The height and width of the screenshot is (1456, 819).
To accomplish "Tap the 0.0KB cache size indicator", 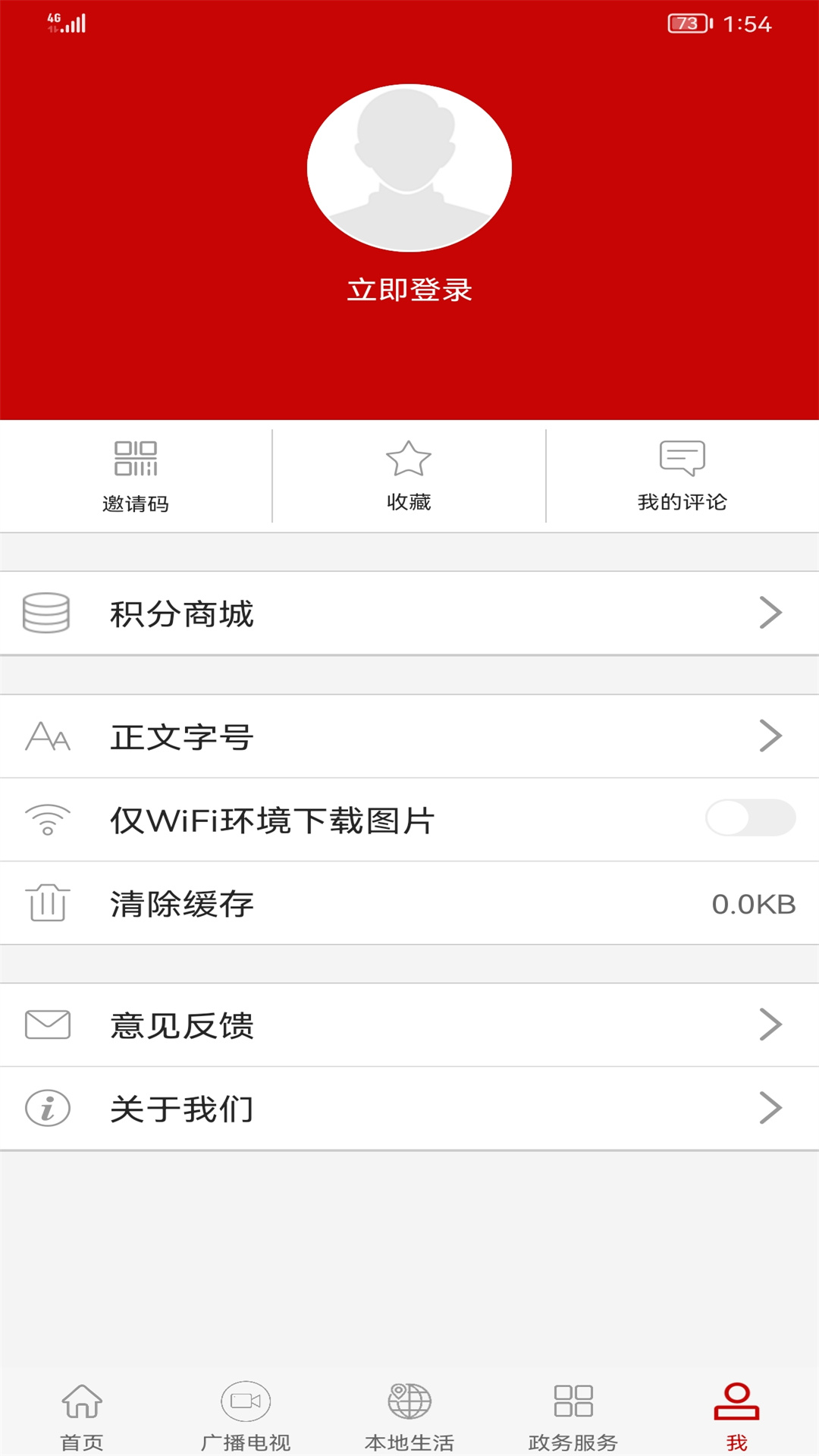I will tap(756, 903).
